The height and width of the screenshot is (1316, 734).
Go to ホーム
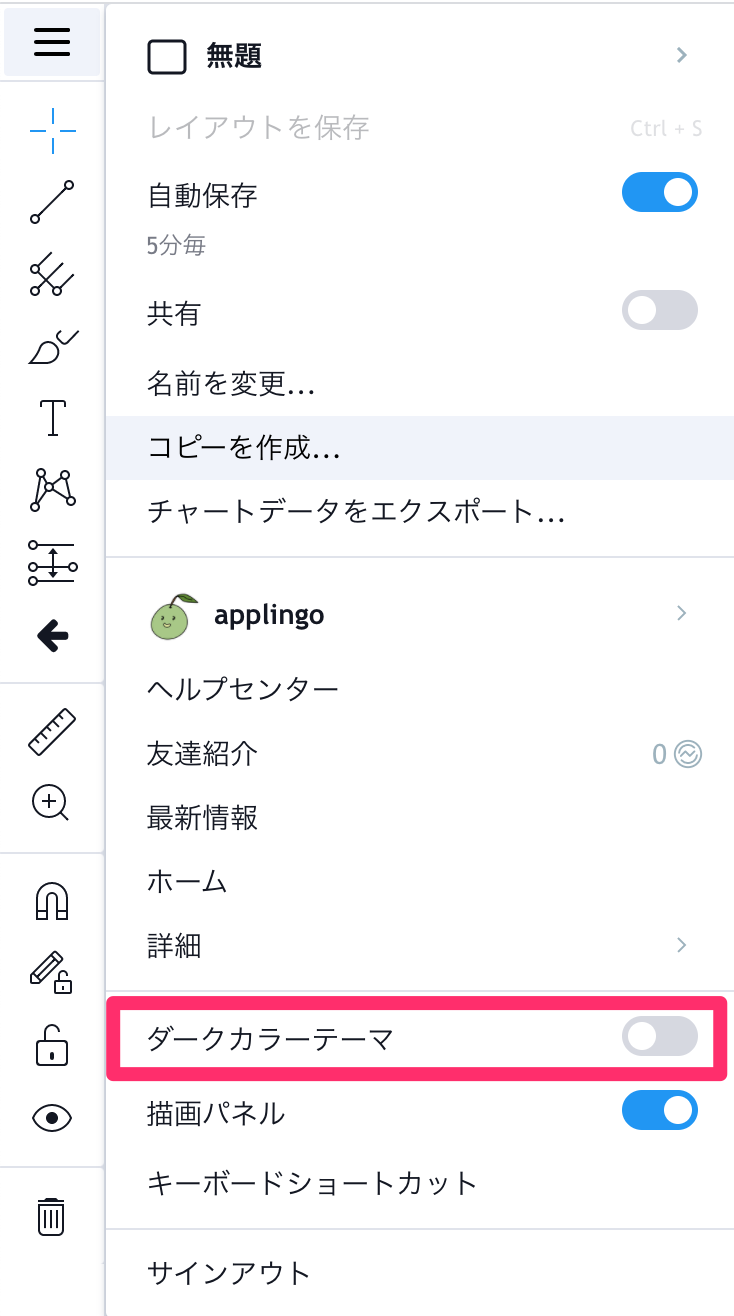[x=420, y=882]
